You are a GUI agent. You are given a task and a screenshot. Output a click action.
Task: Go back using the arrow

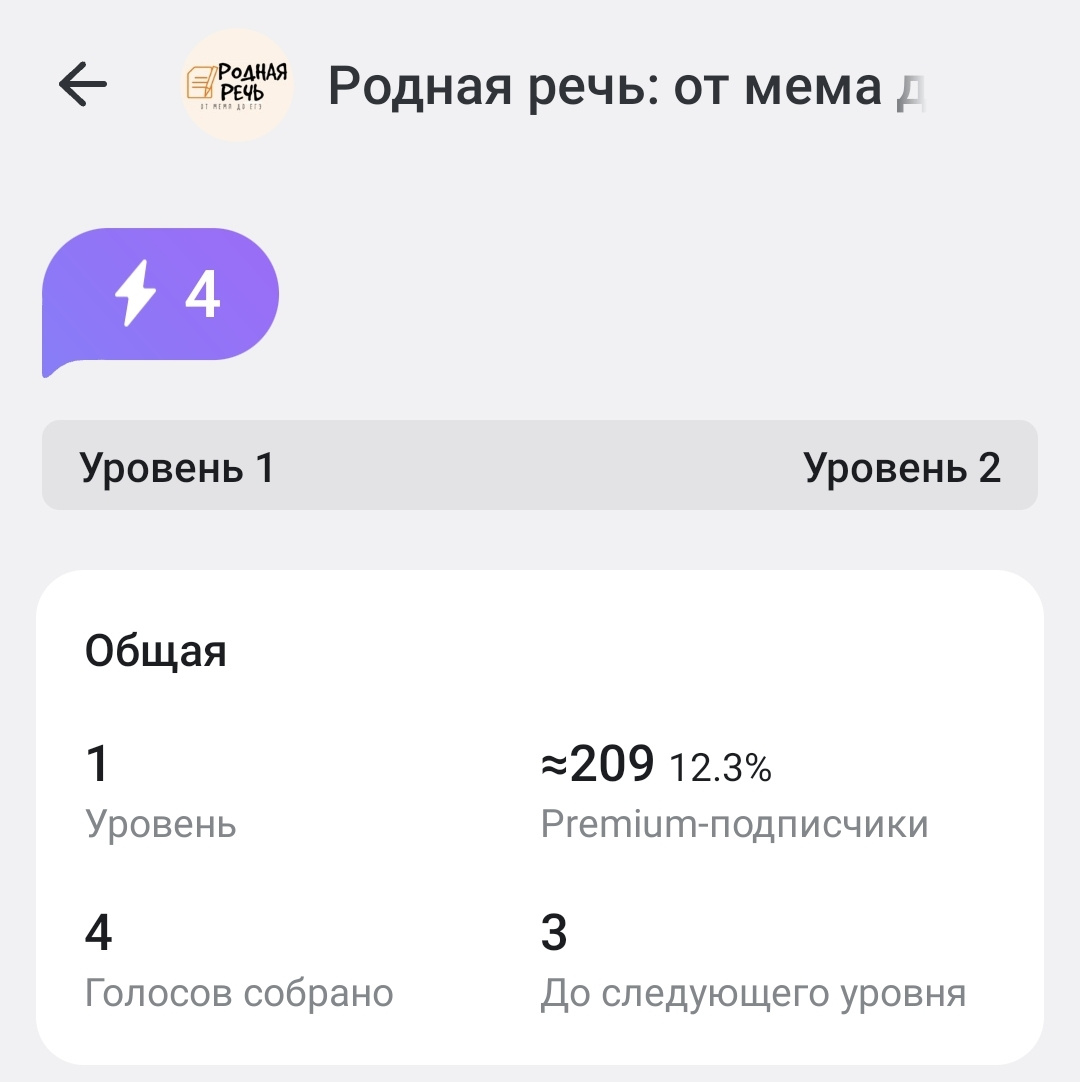[82, 86]
